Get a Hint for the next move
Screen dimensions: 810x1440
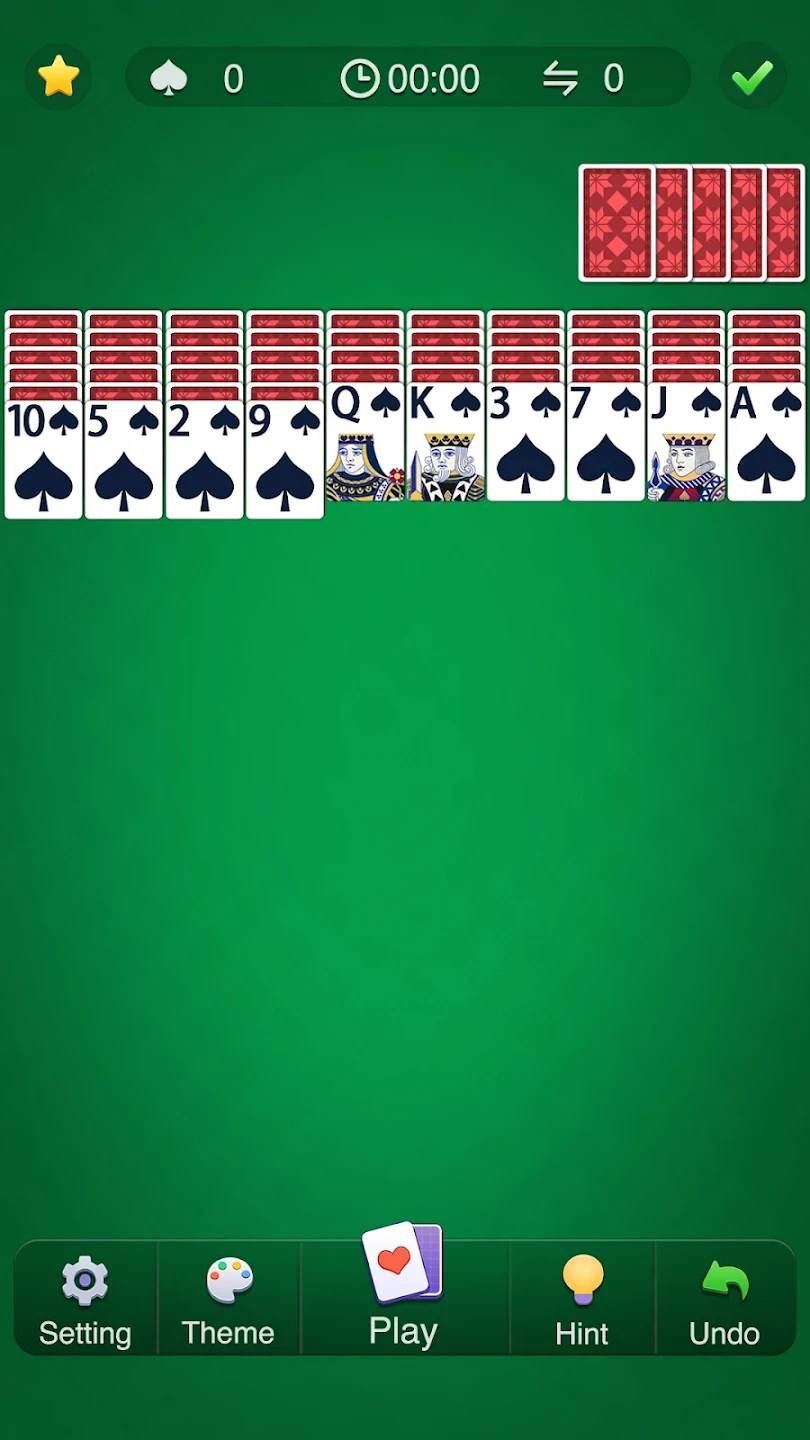tap(582, 1299)
